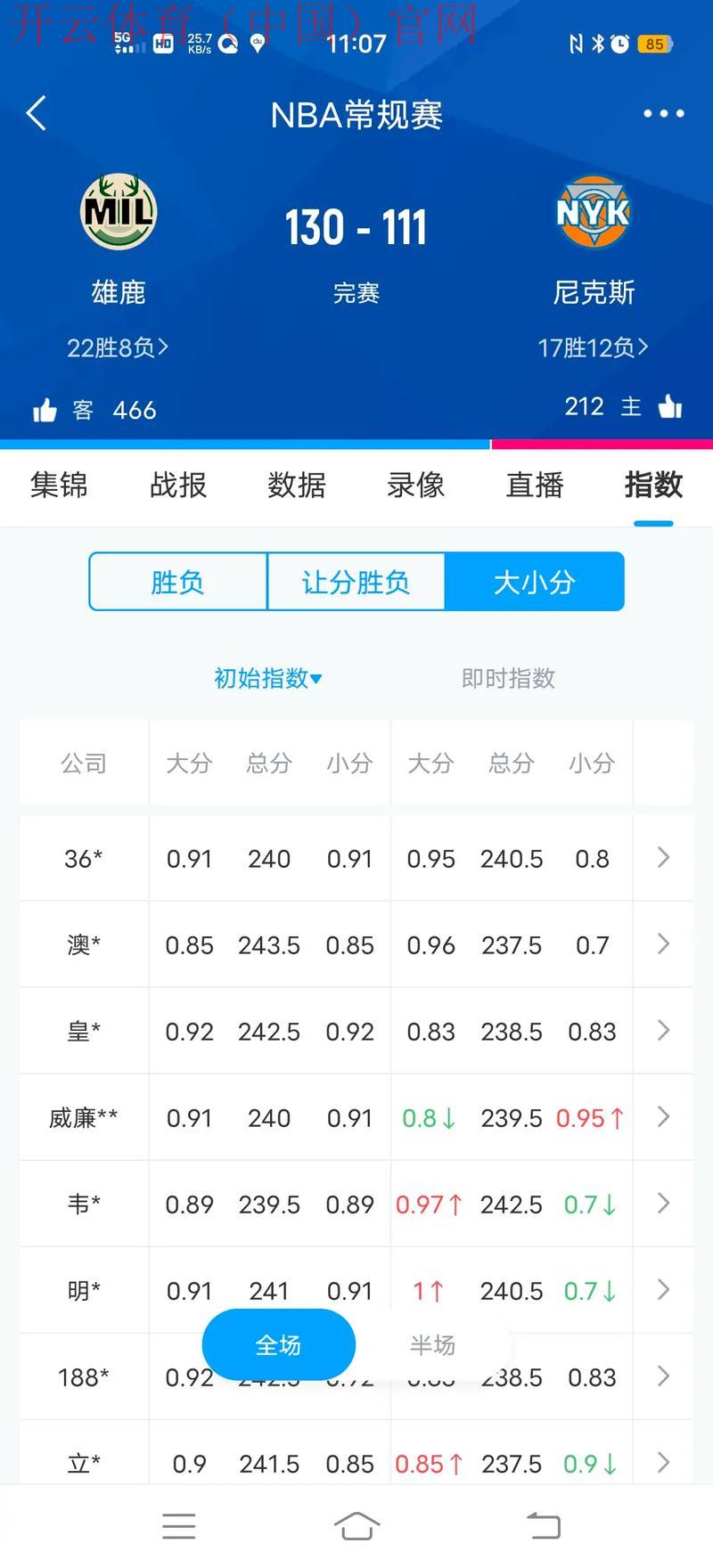This screenshot has width=713, height=1568.
Task: Open the three-dot overflow menu
Action: tap(662, 114)
